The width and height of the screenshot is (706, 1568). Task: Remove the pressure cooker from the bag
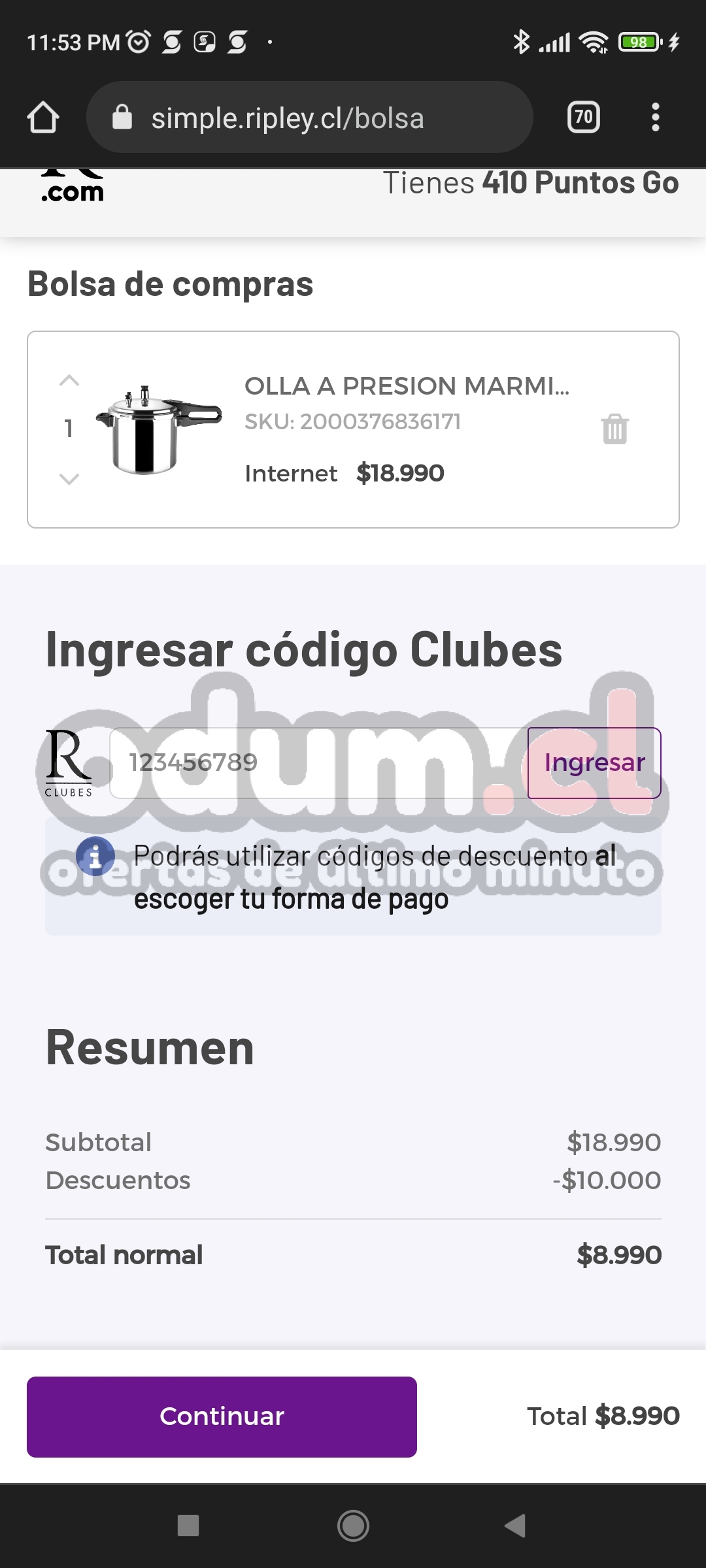click(x=614, y=429)
